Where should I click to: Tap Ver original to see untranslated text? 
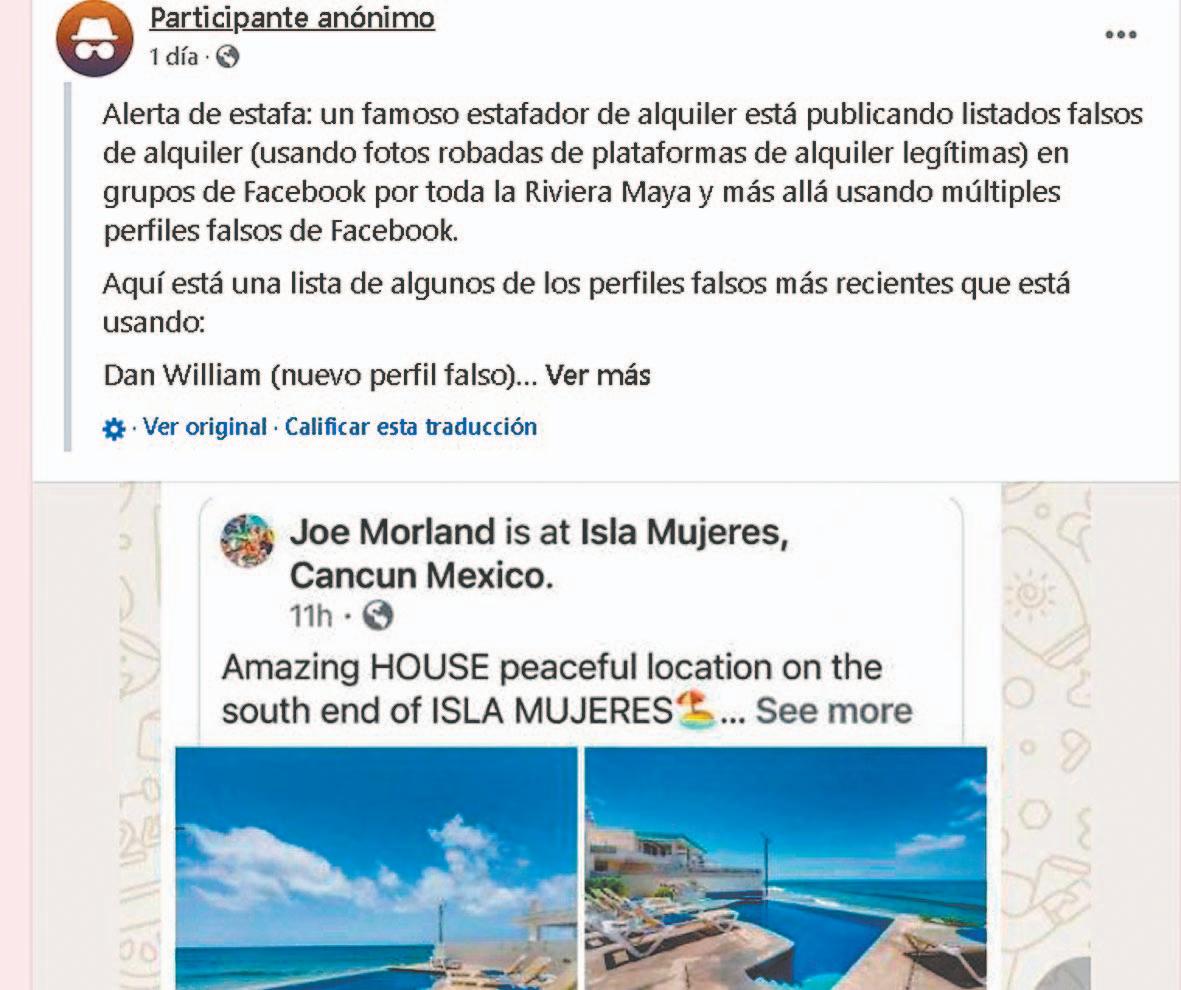(x=205, y=426)
